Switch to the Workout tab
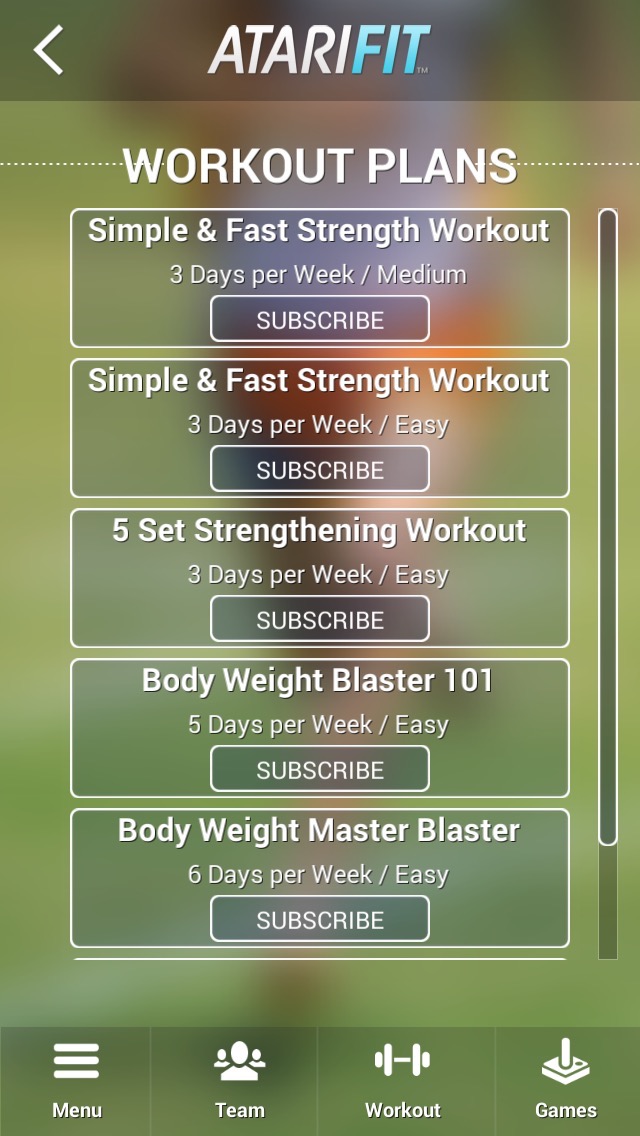The width and height of the screenshot is (640, 1136). tap(402, 1080)
